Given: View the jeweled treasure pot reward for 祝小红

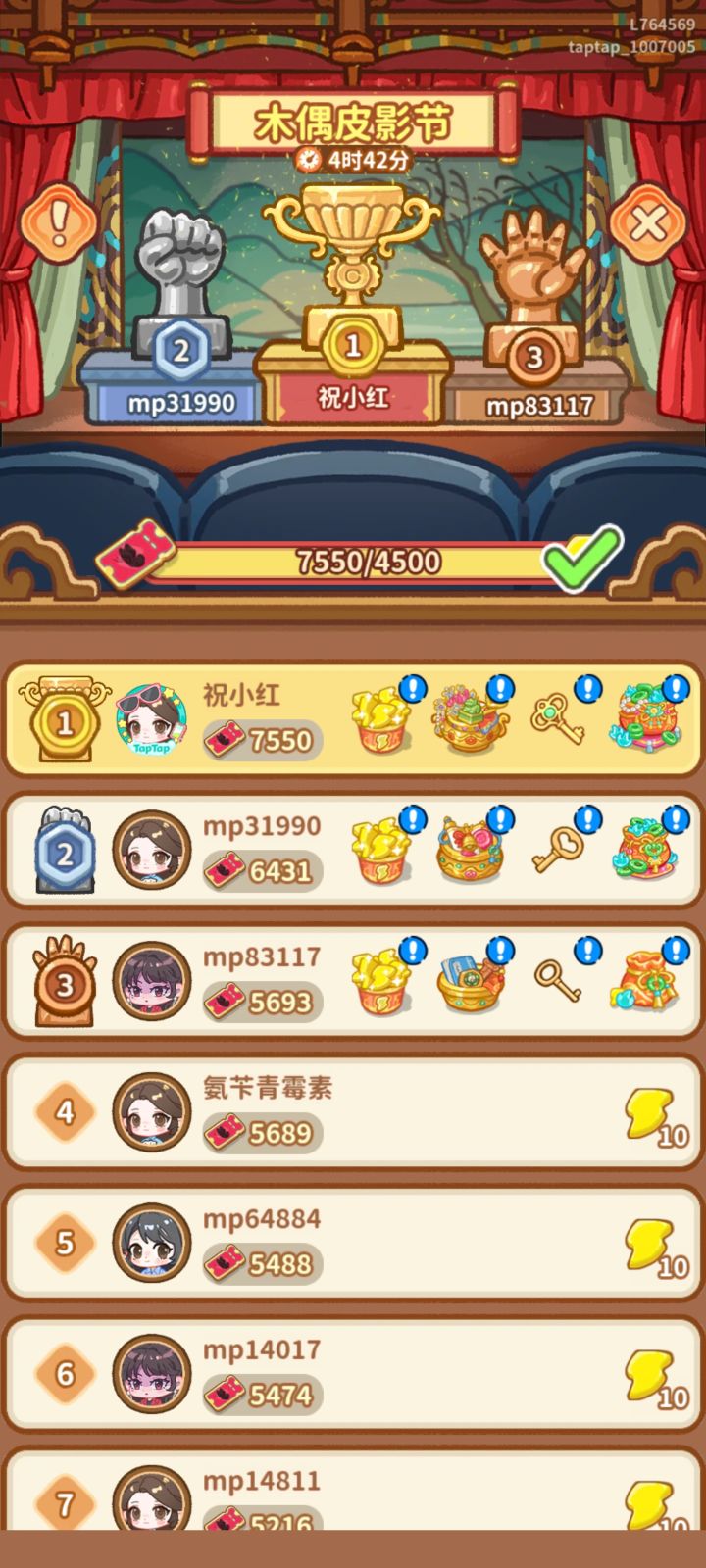Looking at the screenshot, I should coord(471,720).
